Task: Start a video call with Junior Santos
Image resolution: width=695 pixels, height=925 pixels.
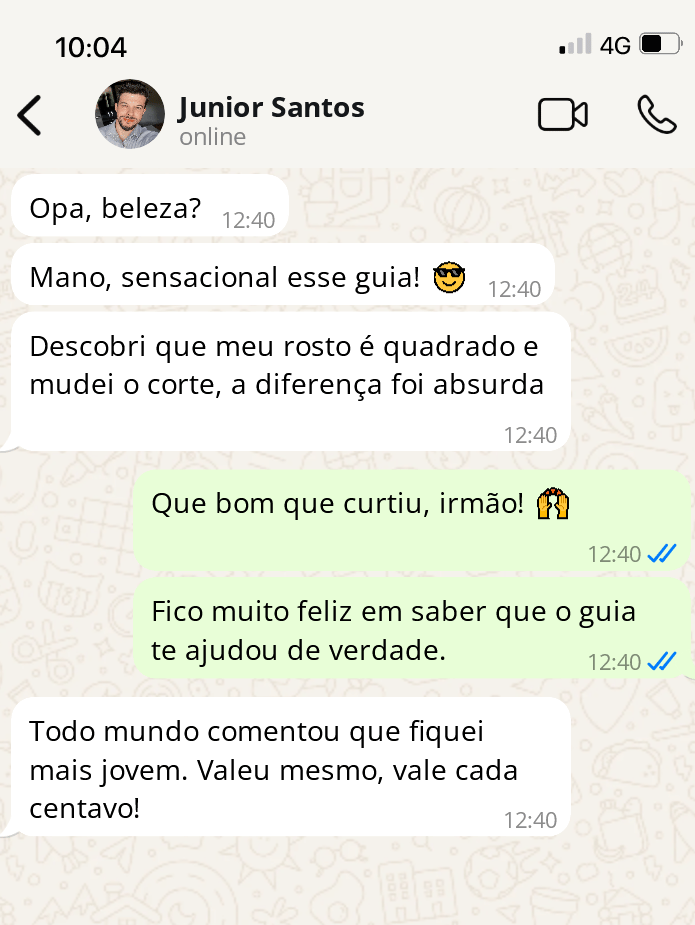Action: 562,115
